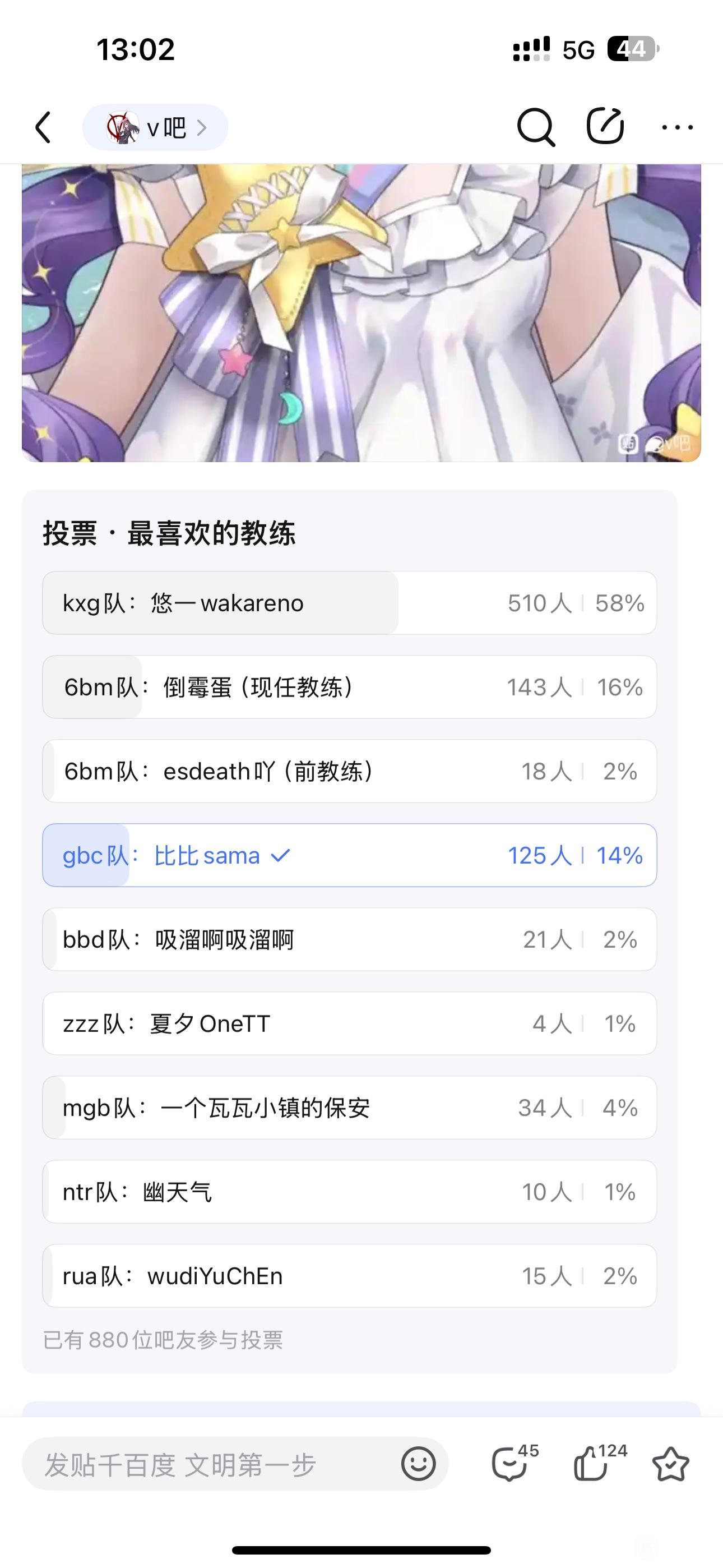
Task: Focus the 发贴千百度 reply input field
Action: click(207, 1464)
